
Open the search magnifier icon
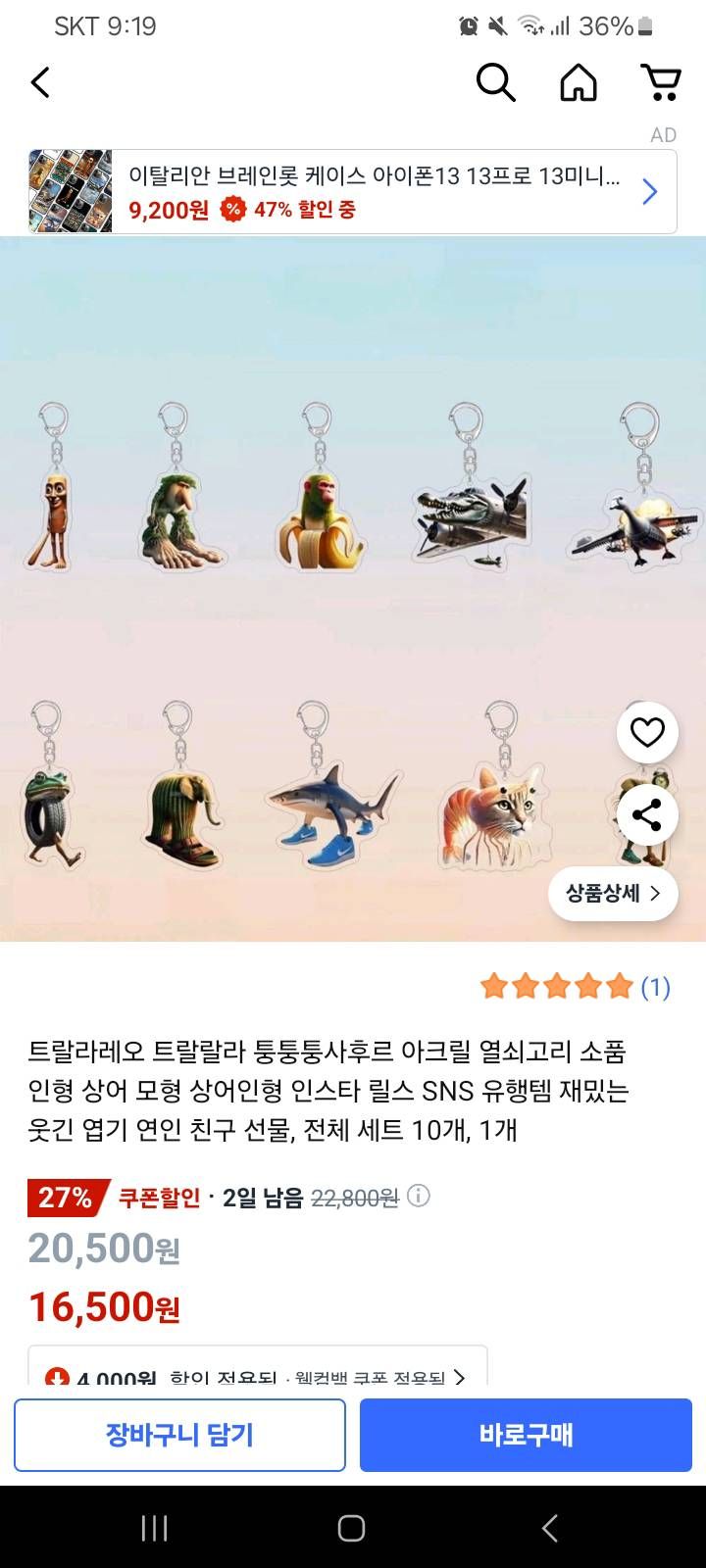coord(495,82)
